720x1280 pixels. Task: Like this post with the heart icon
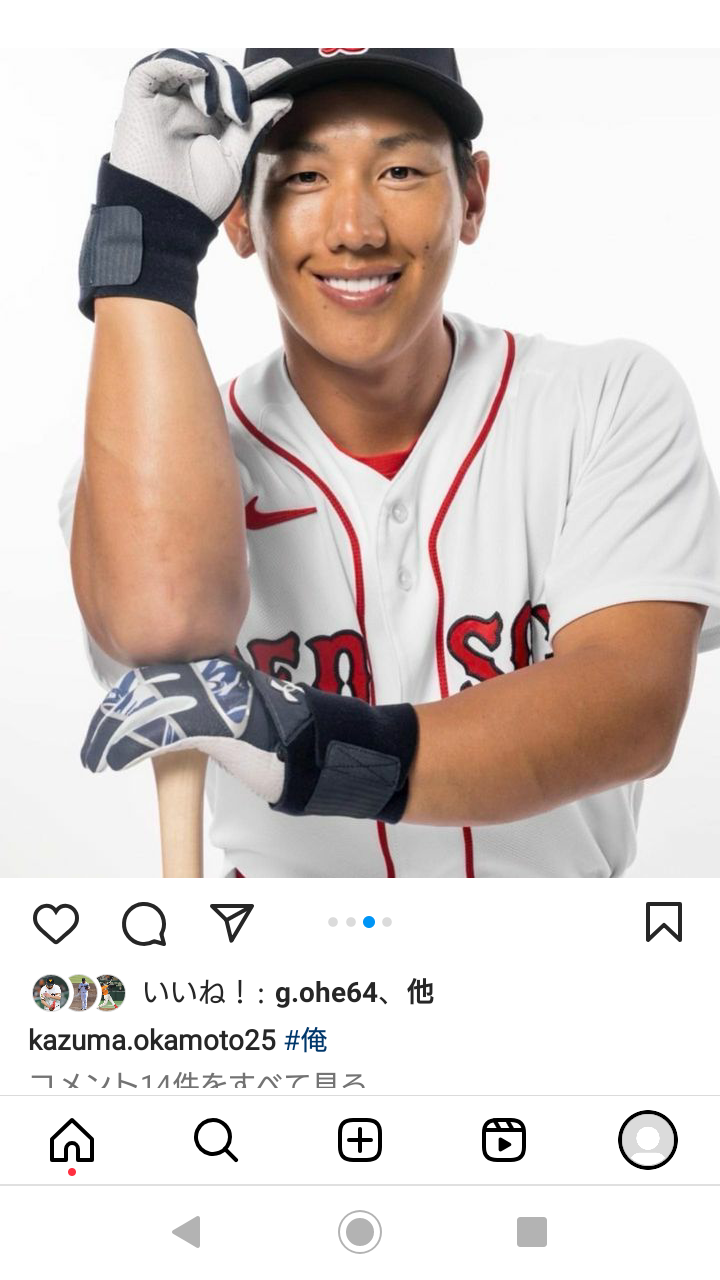56,923
